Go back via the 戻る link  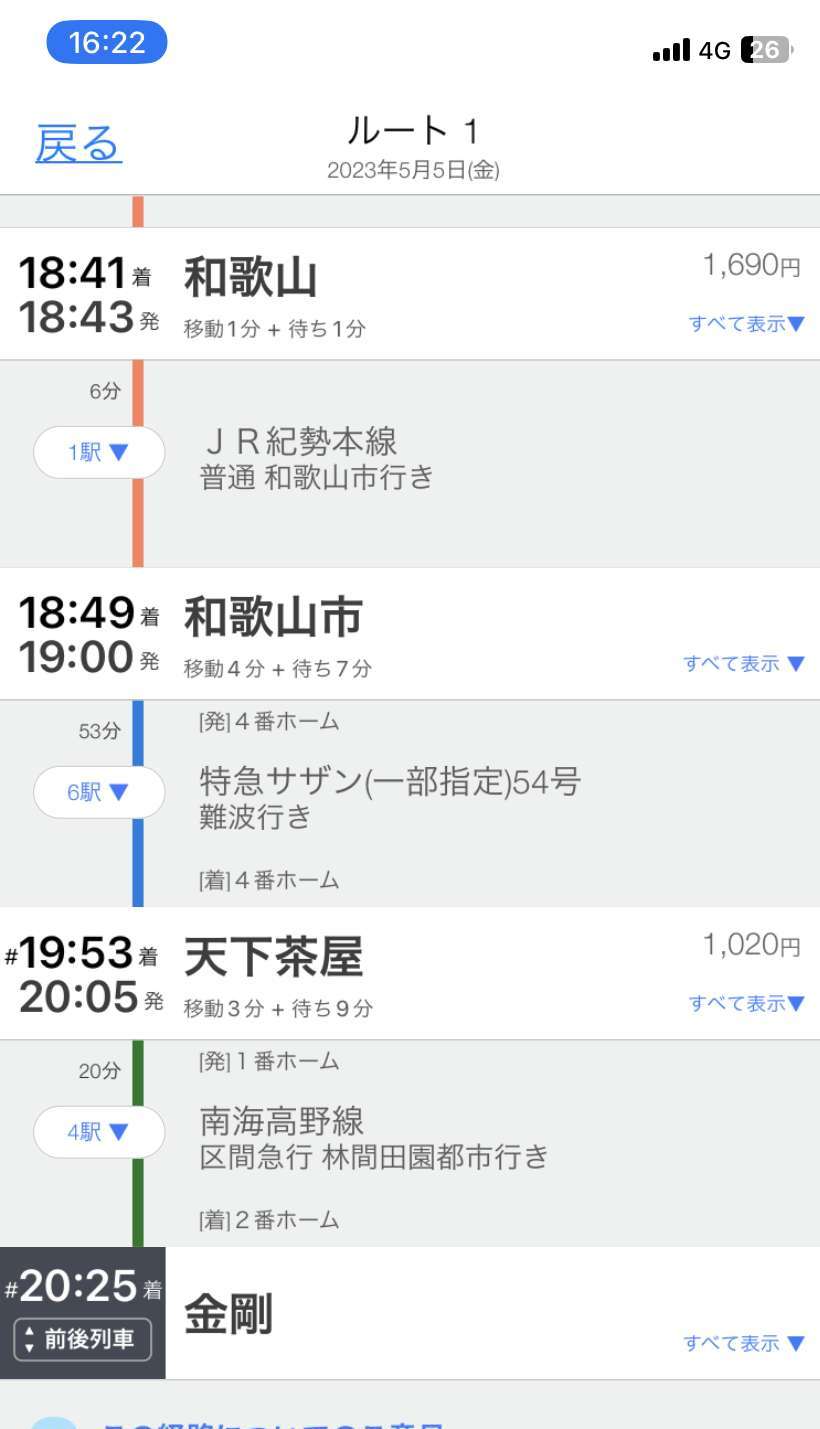78,143
